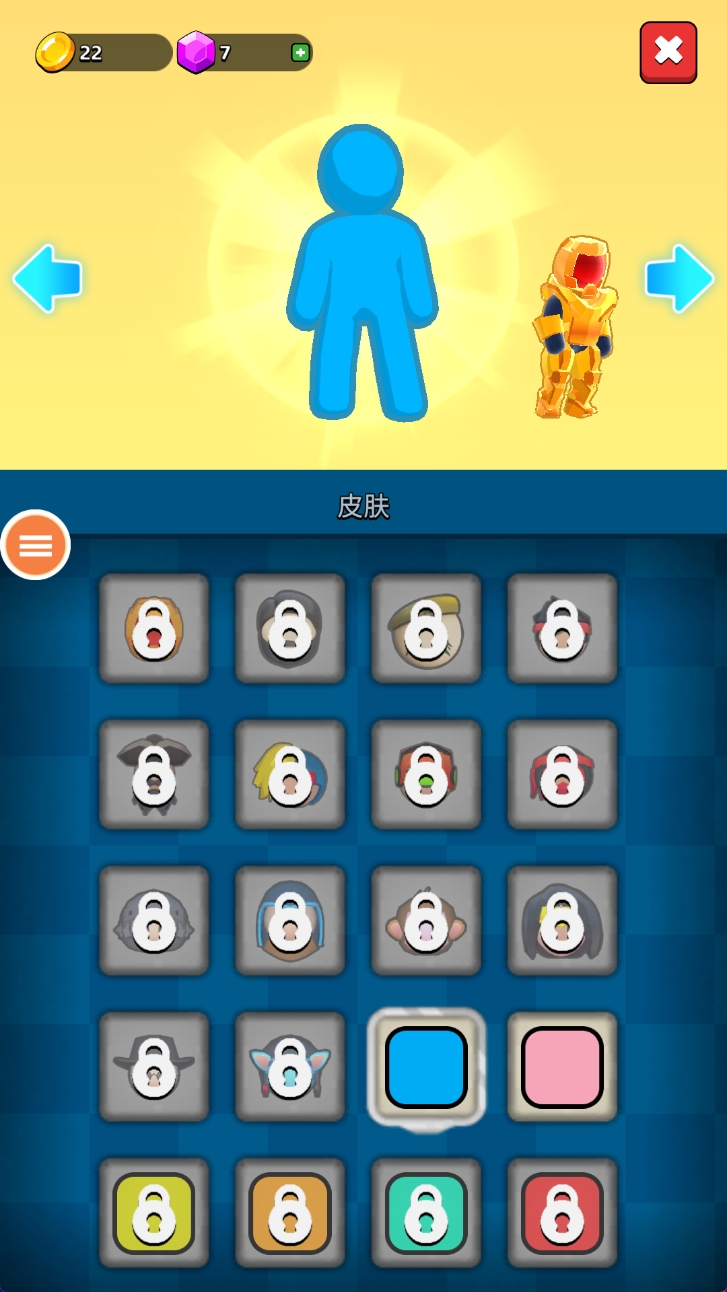Select the blue skin color
The image size is (727, 1292).
[426, 1066]
